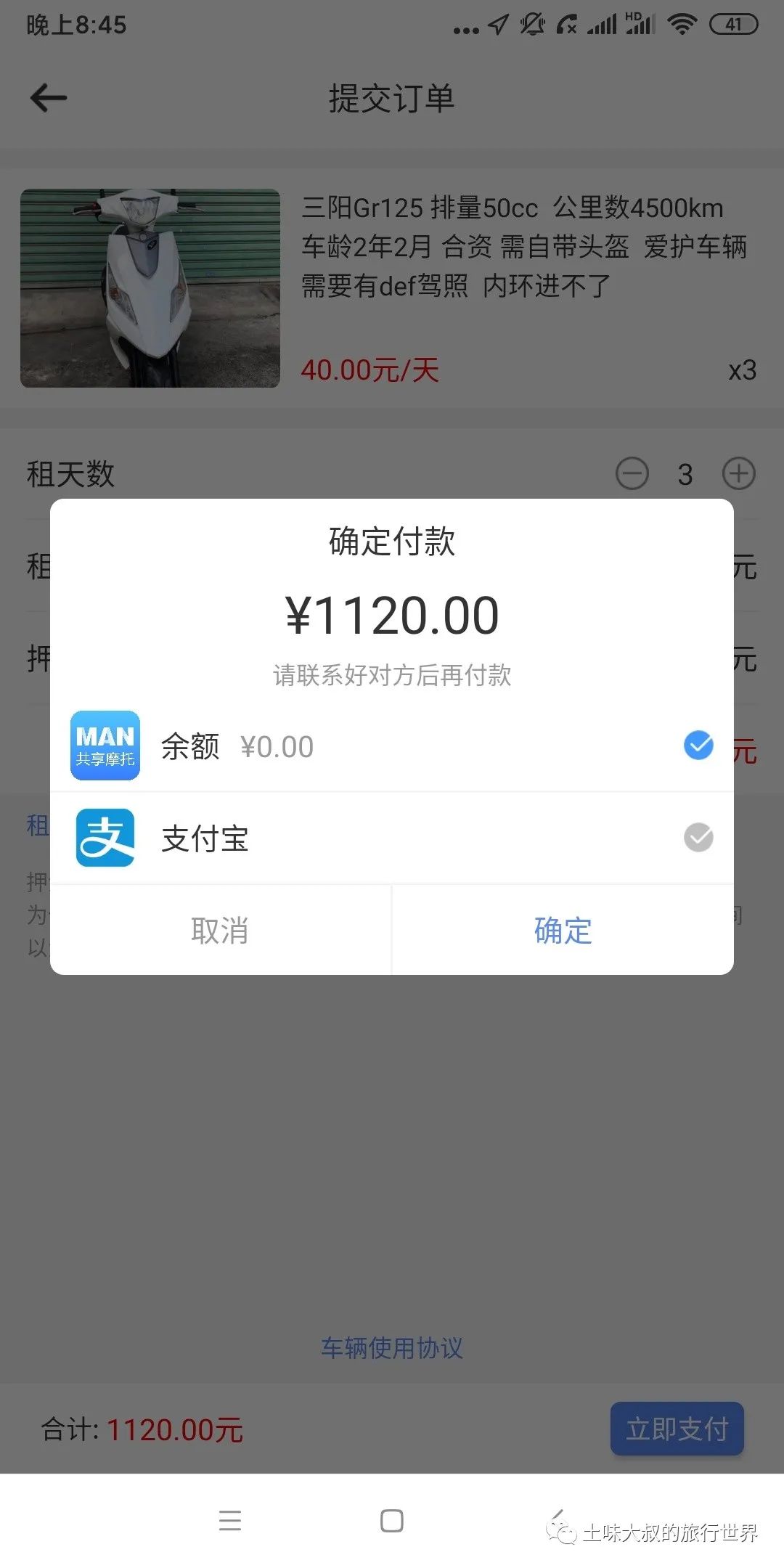The height and width of the screenshot is (1568, 784).
Task: Select the Alipay (支付宝) payment icon
Action: pos(105,838)
